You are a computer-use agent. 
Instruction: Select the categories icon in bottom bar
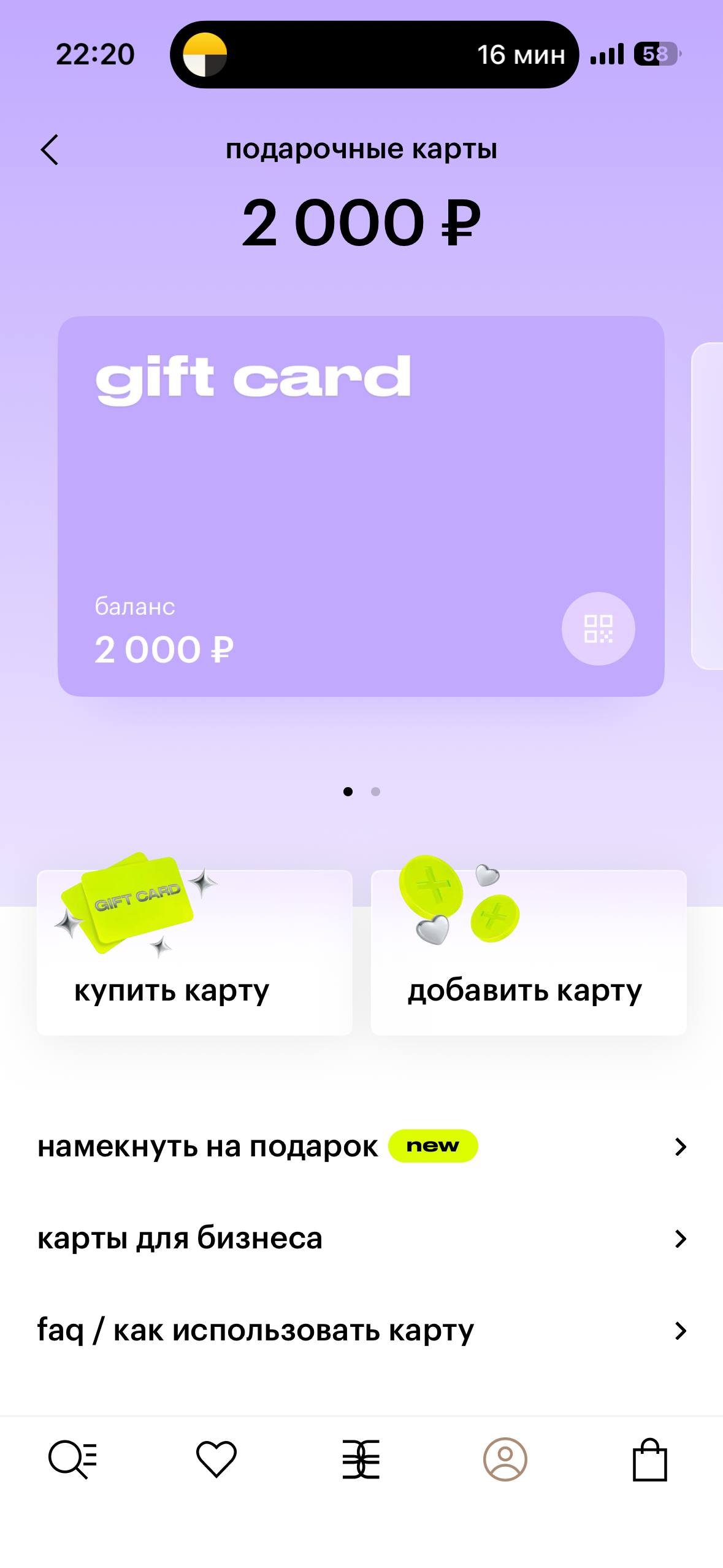click(x=362, y=1460)
